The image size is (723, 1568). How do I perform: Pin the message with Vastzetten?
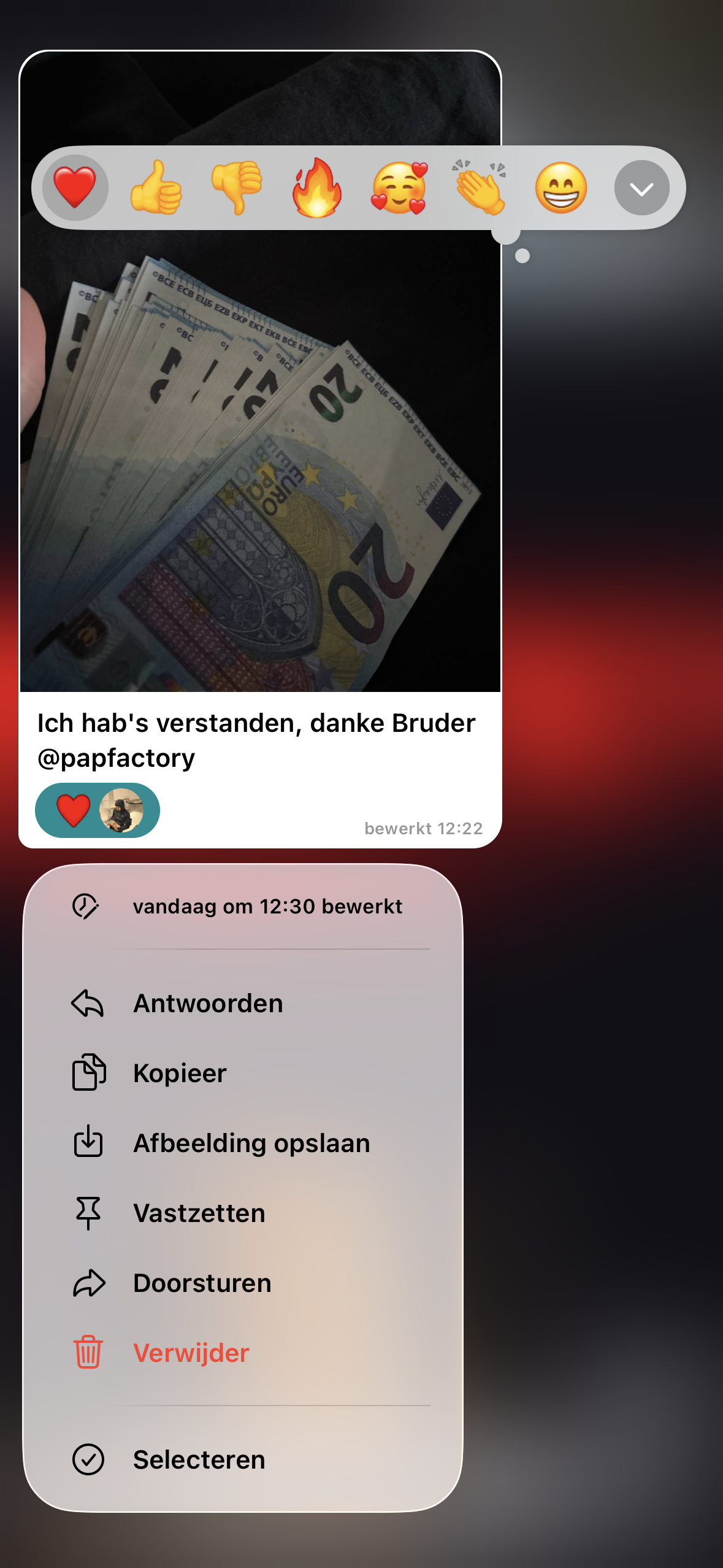point(243,1213)
